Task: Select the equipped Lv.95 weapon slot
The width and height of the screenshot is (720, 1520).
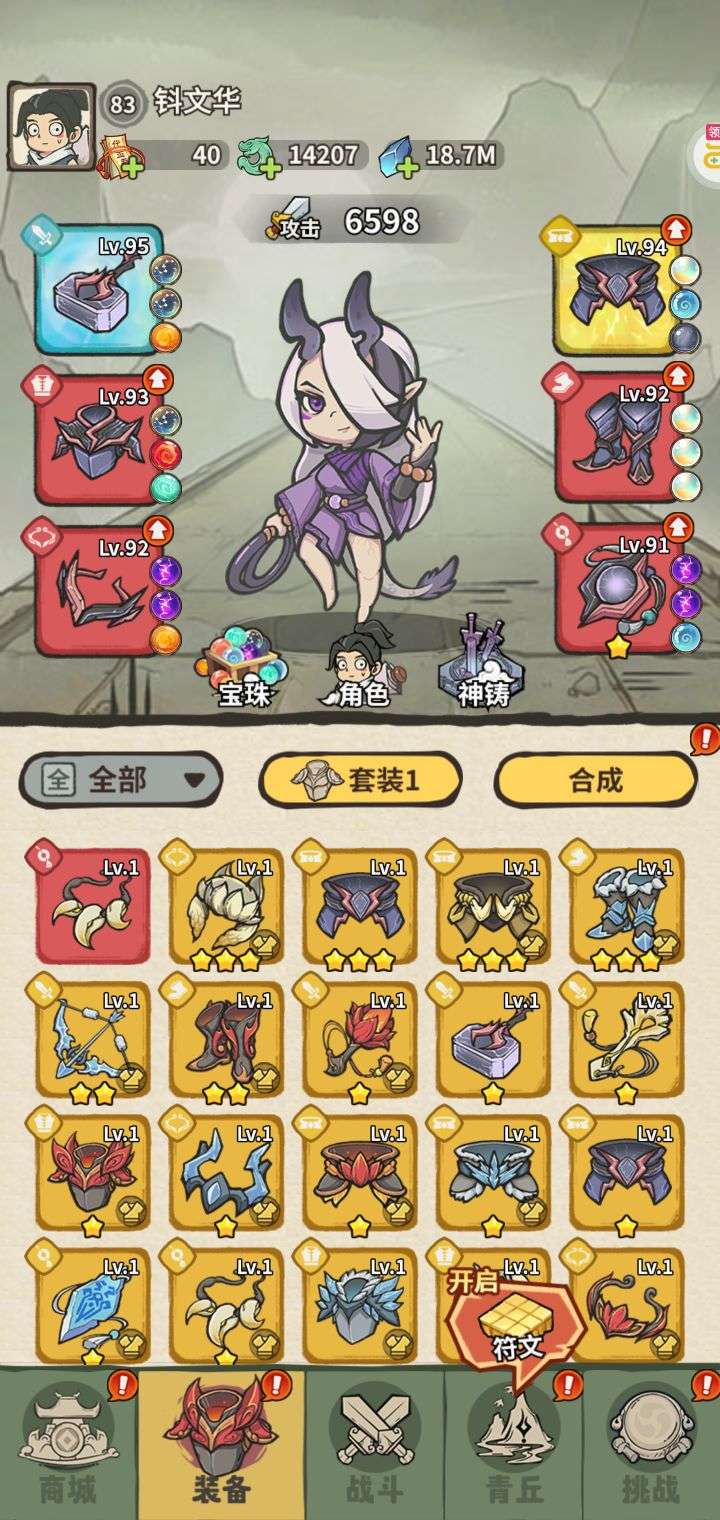Action: (x=98, y=289)
